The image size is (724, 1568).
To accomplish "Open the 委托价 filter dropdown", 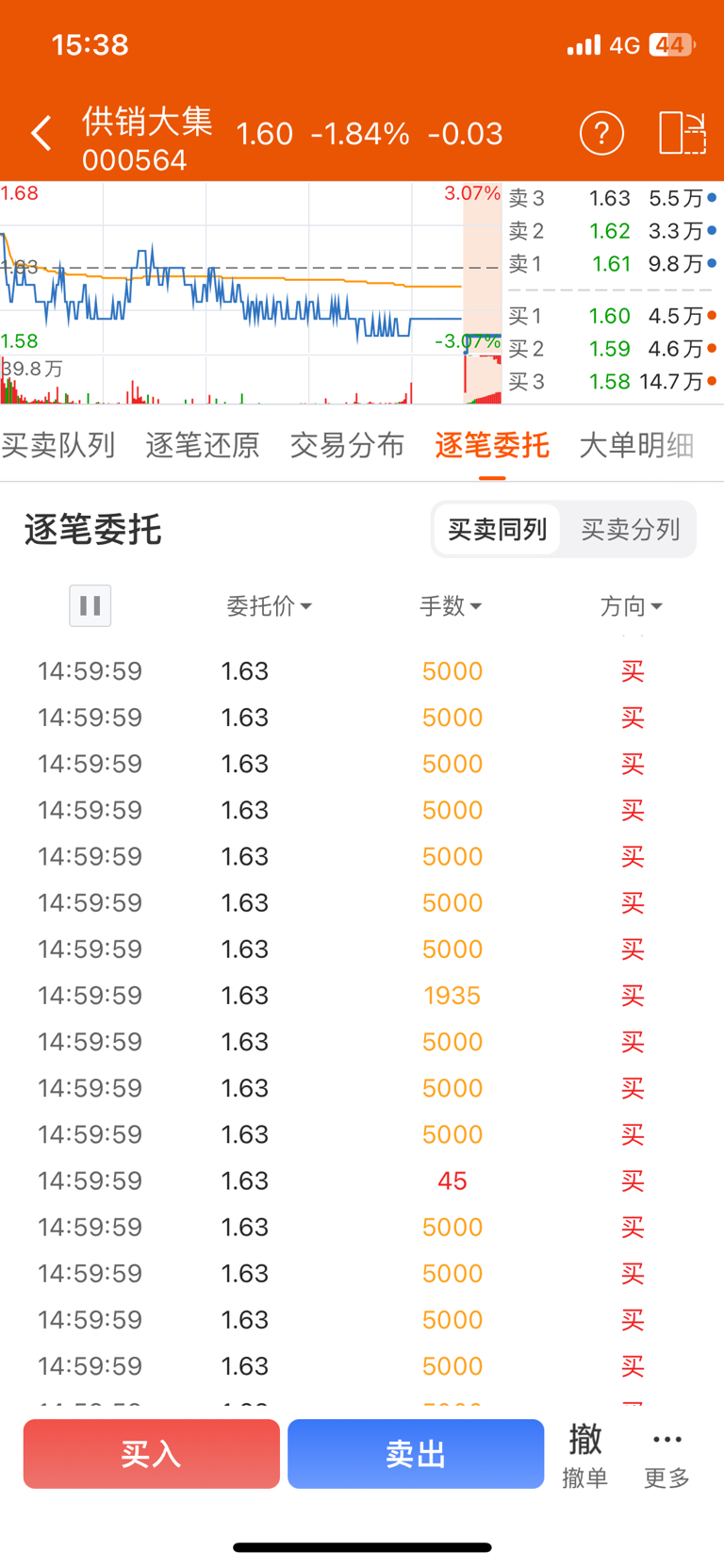I will coord(269,606).
